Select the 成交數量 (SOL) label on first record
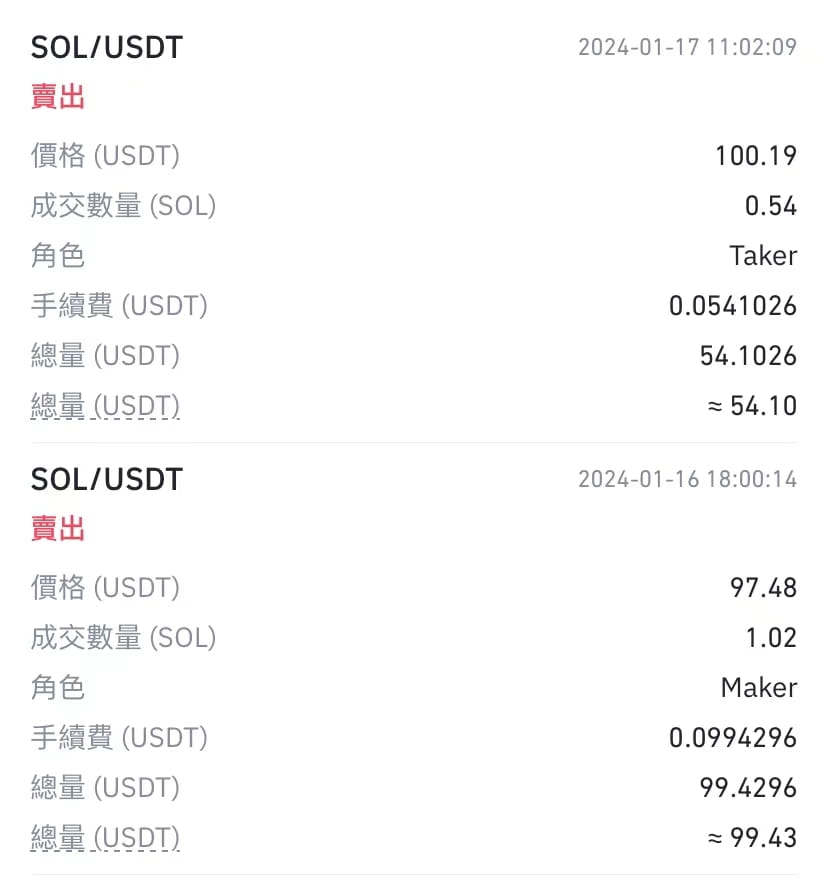Viewport: 828px width, 883px height. (x=124, y=206)
